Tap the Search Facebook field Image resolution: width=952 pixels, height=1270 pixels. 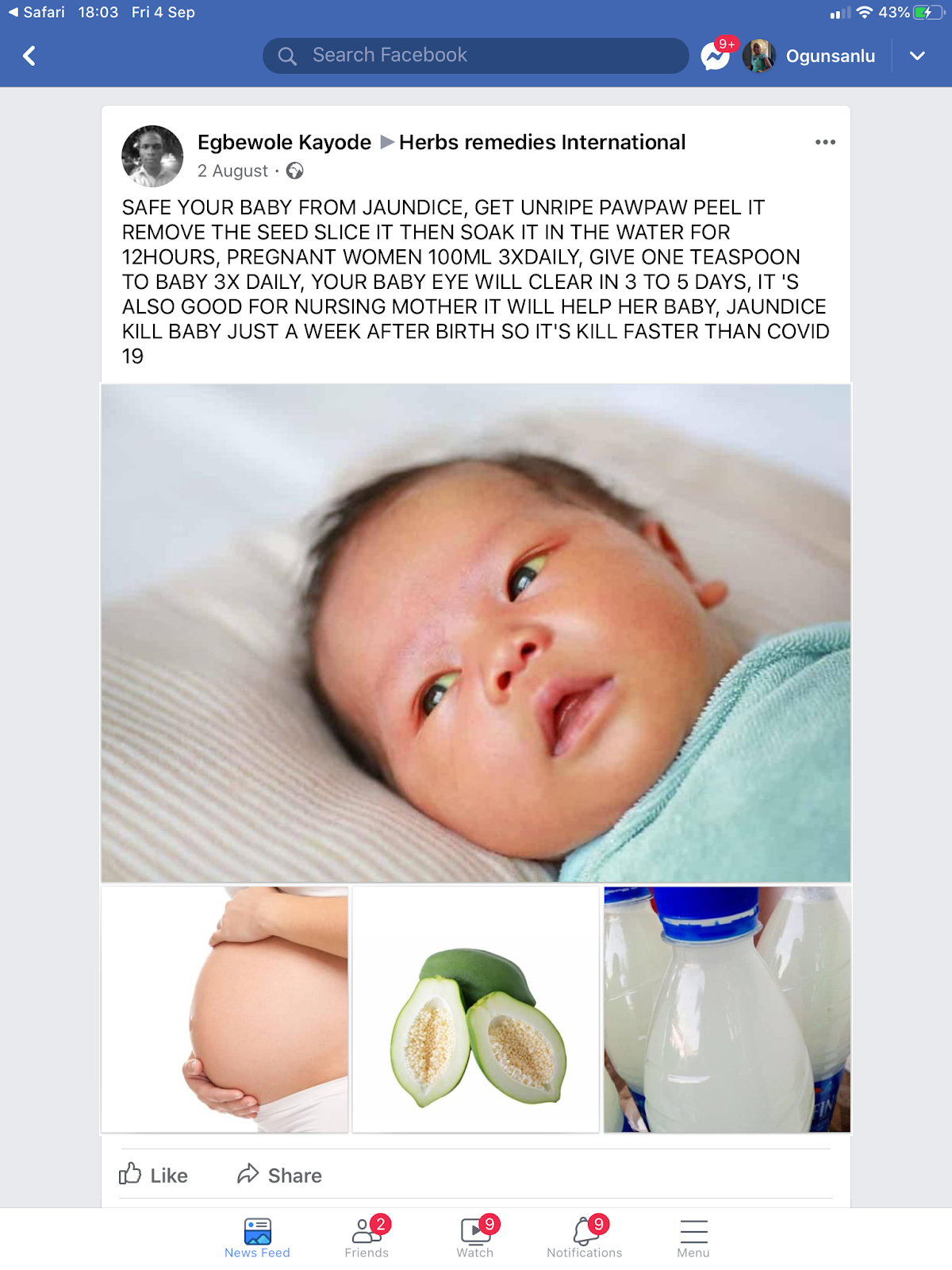[476, 56]
